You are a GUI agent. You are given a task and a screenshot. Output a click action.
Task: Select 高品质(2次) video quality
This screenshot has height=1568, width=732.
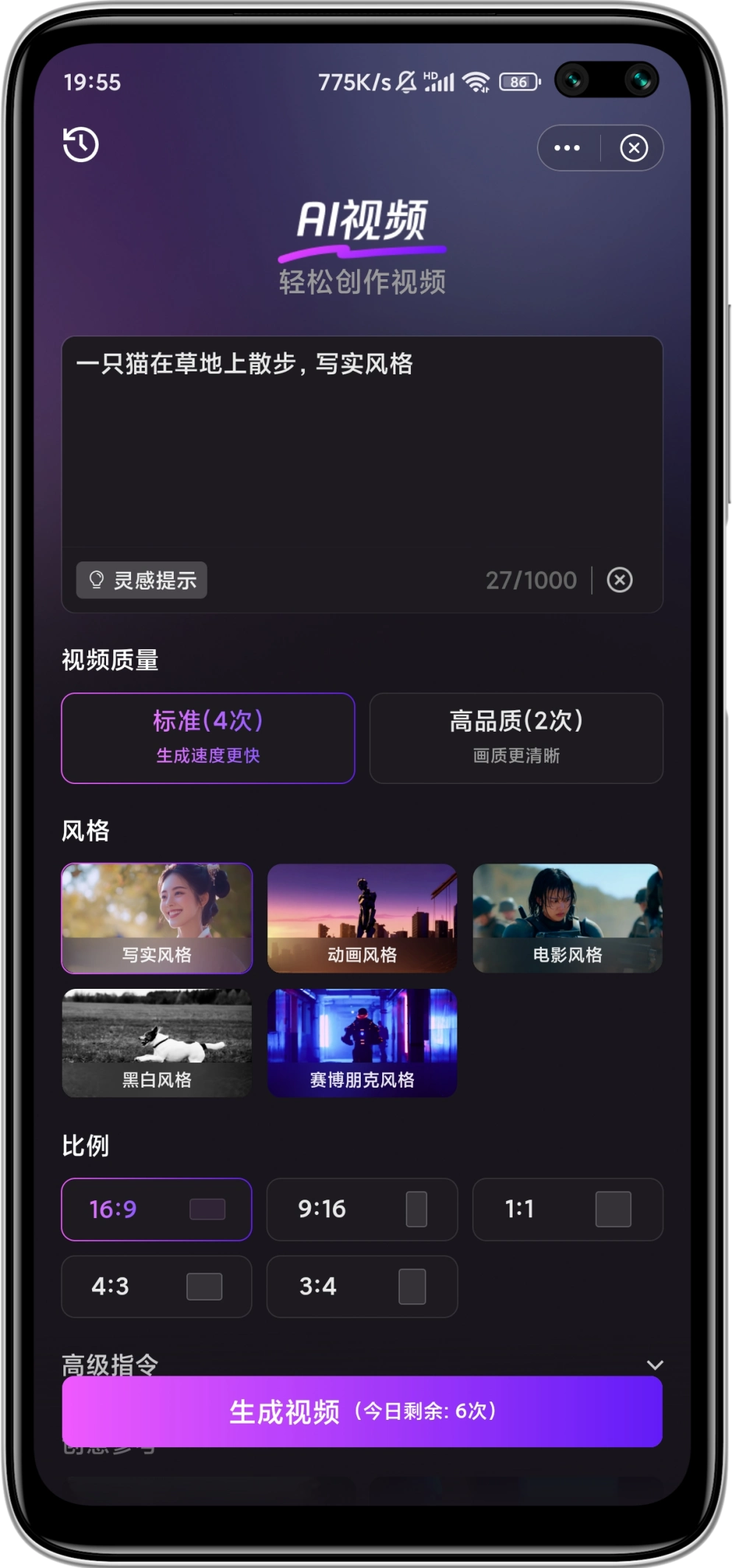(516, 738)
